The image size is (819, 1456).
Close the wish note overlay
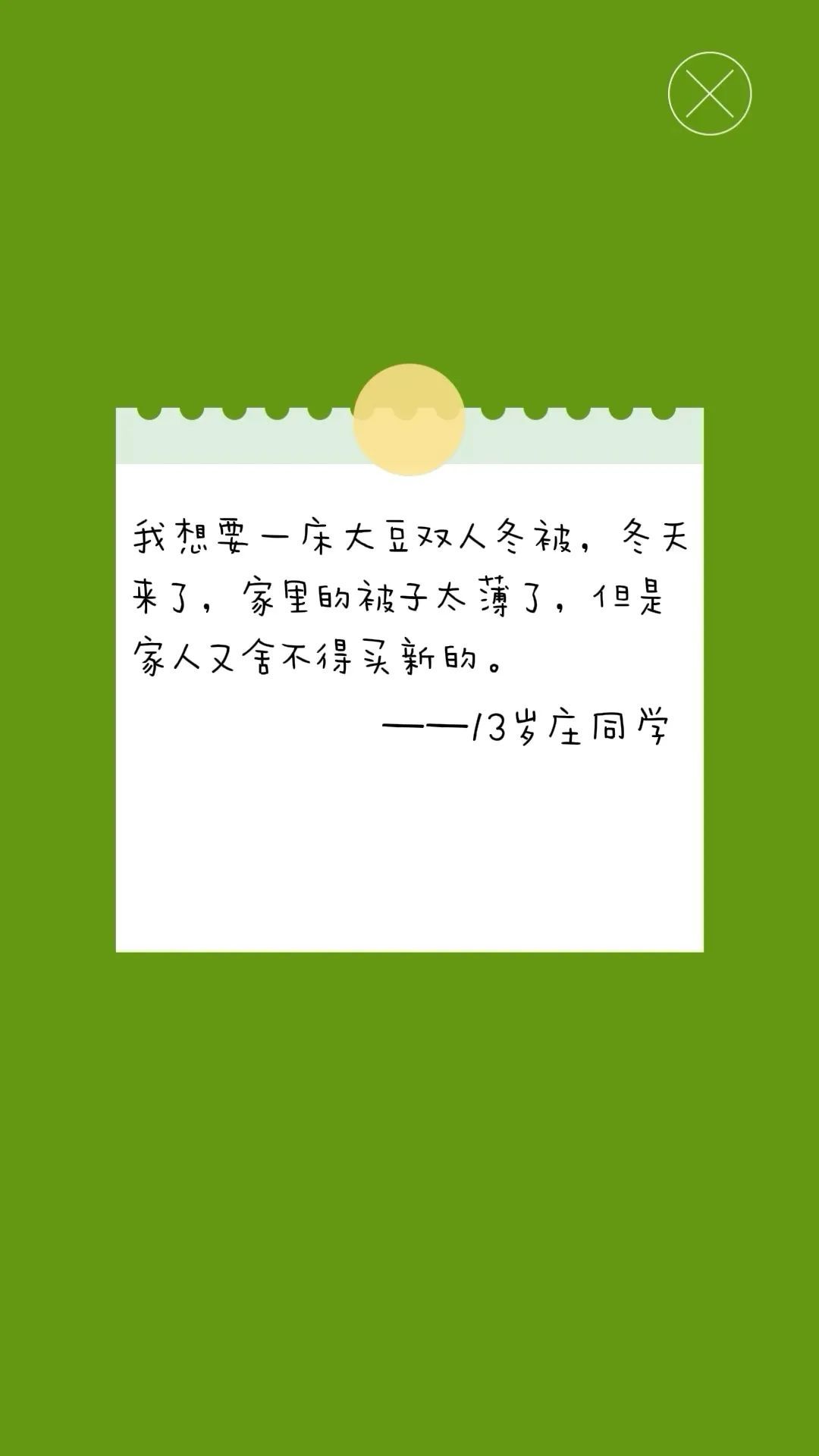[x=709, y=93]
